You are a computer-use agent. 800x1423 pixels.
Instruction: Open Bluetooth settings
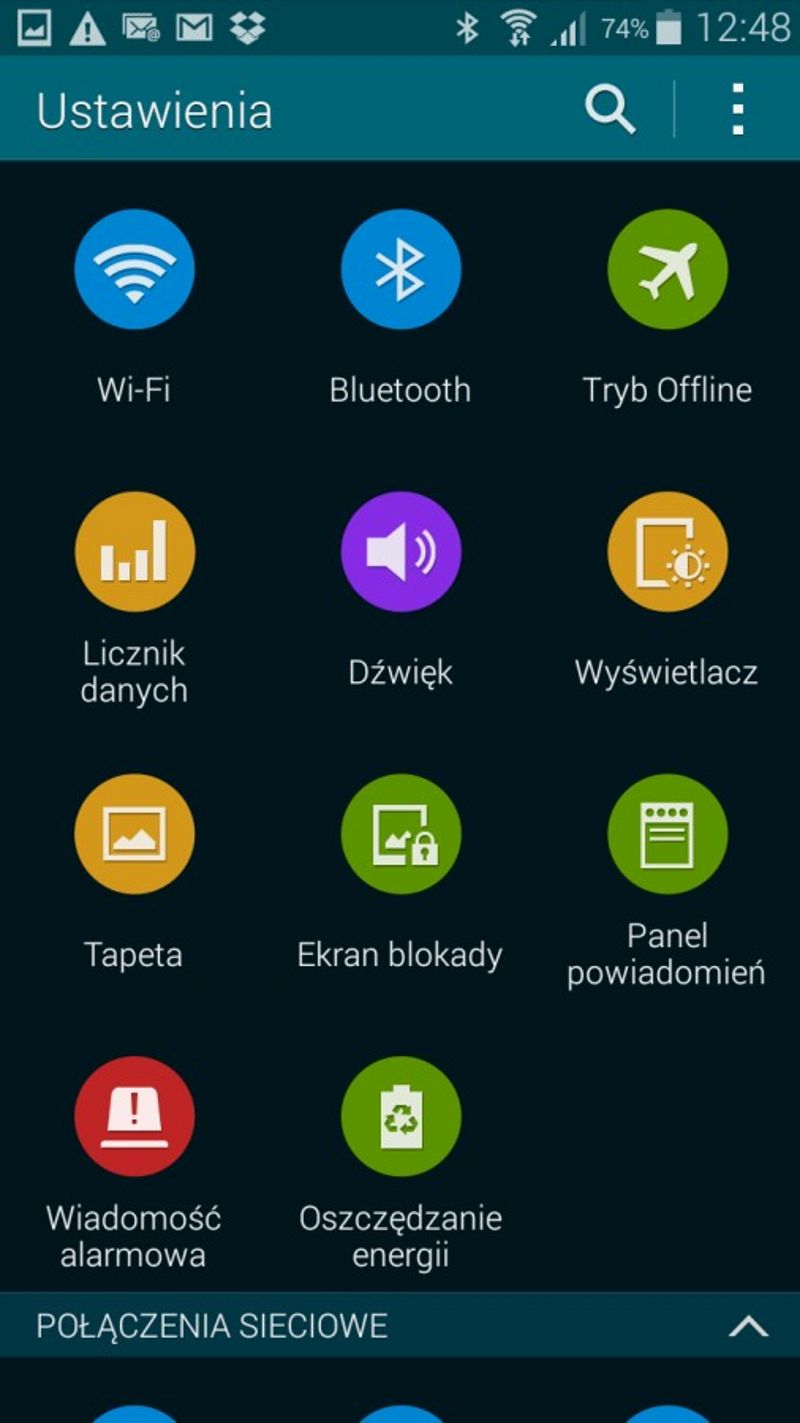(x=400, y=270)
